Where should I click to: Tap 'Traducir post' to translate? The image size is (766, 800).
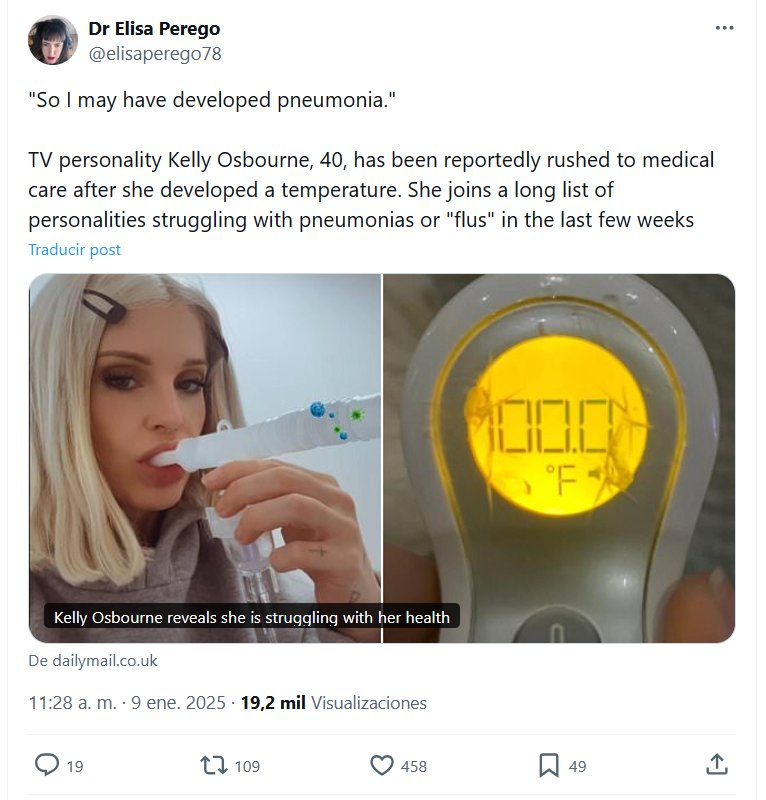pyautogui.click(x=74, y=250)
